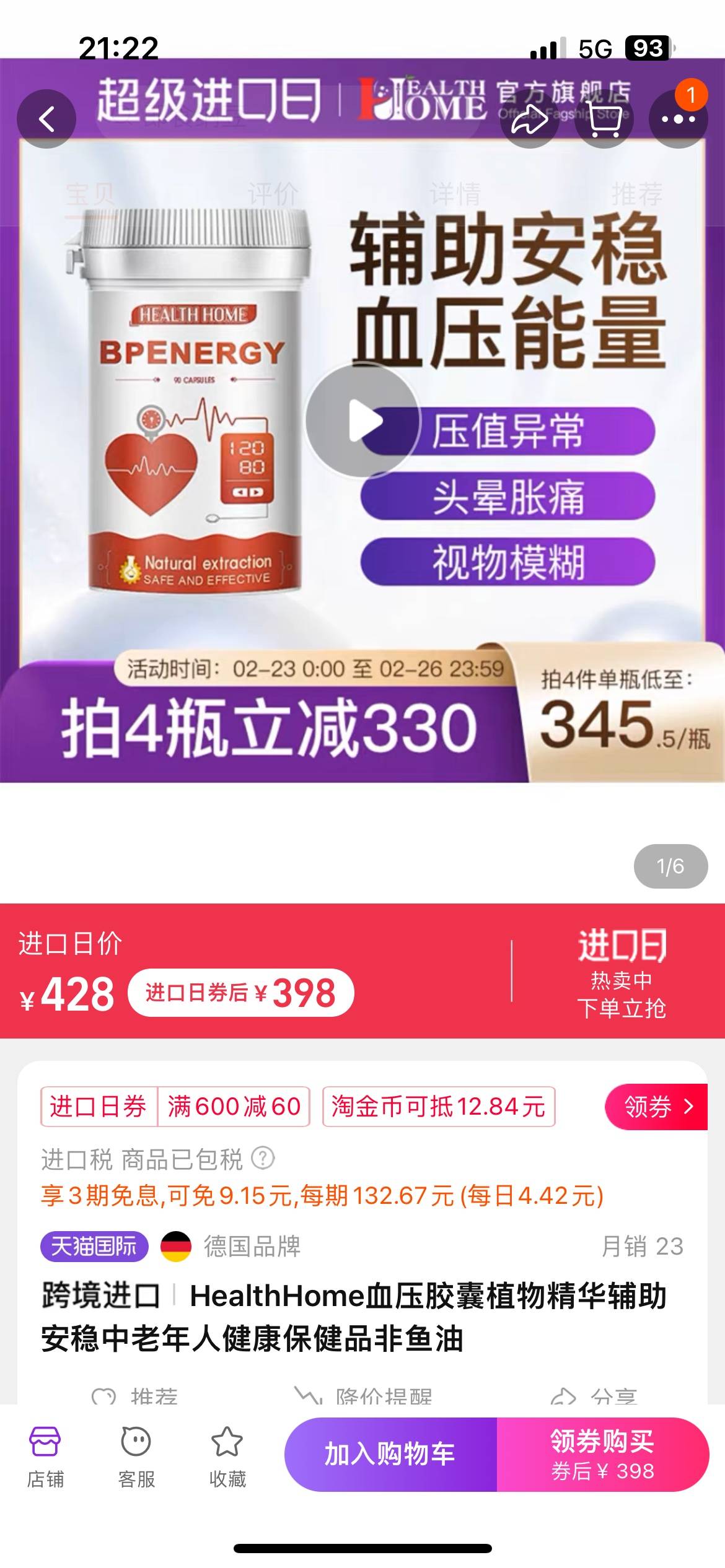Set a 降价提醒 price drop alert

(x=366, y=1396)
